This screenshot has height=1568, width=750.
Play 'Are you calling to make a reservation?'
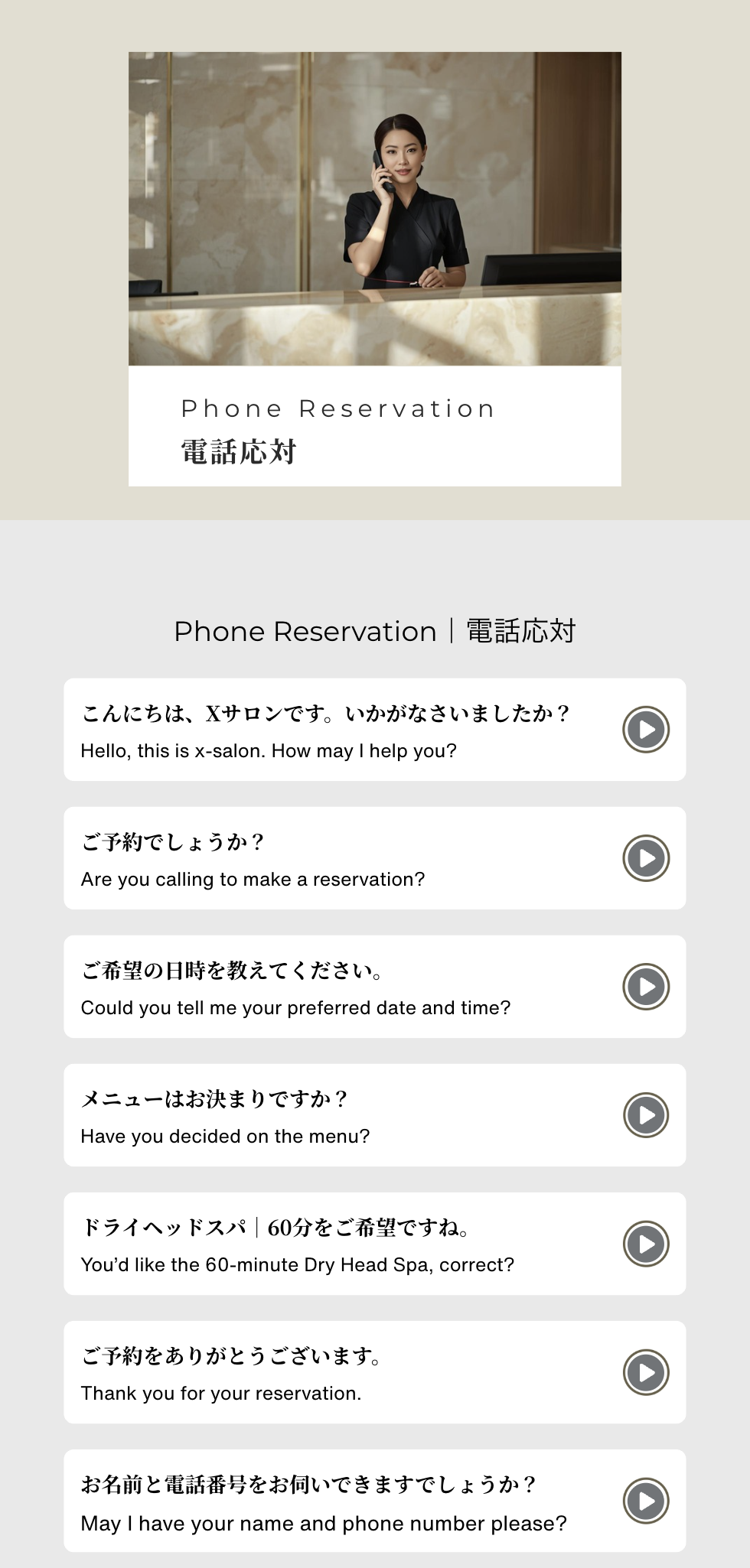pos(646,858)
